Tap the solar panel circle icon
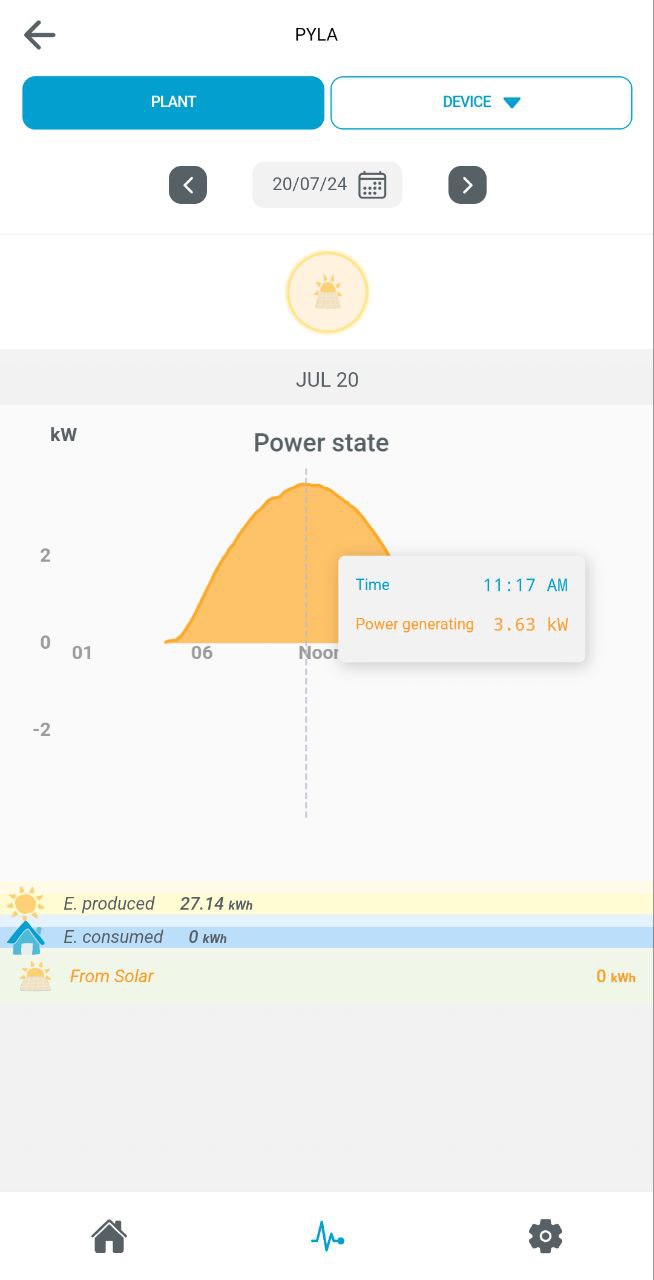 [328, 292]
